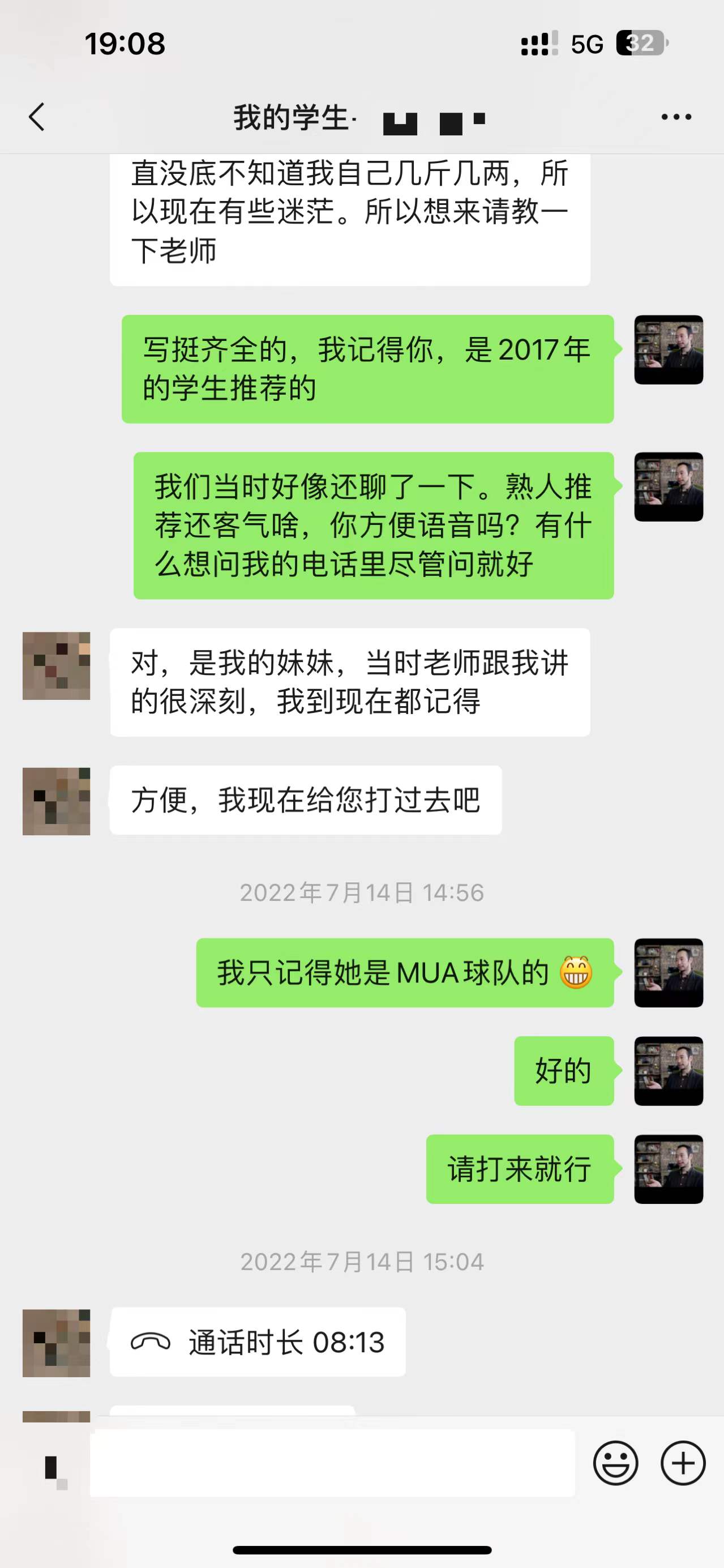Viewport: 724px width, 1568px height.
Task: Open contact avatar beside "方便，我现在给您打过去吧"
Action: (57, 801)
